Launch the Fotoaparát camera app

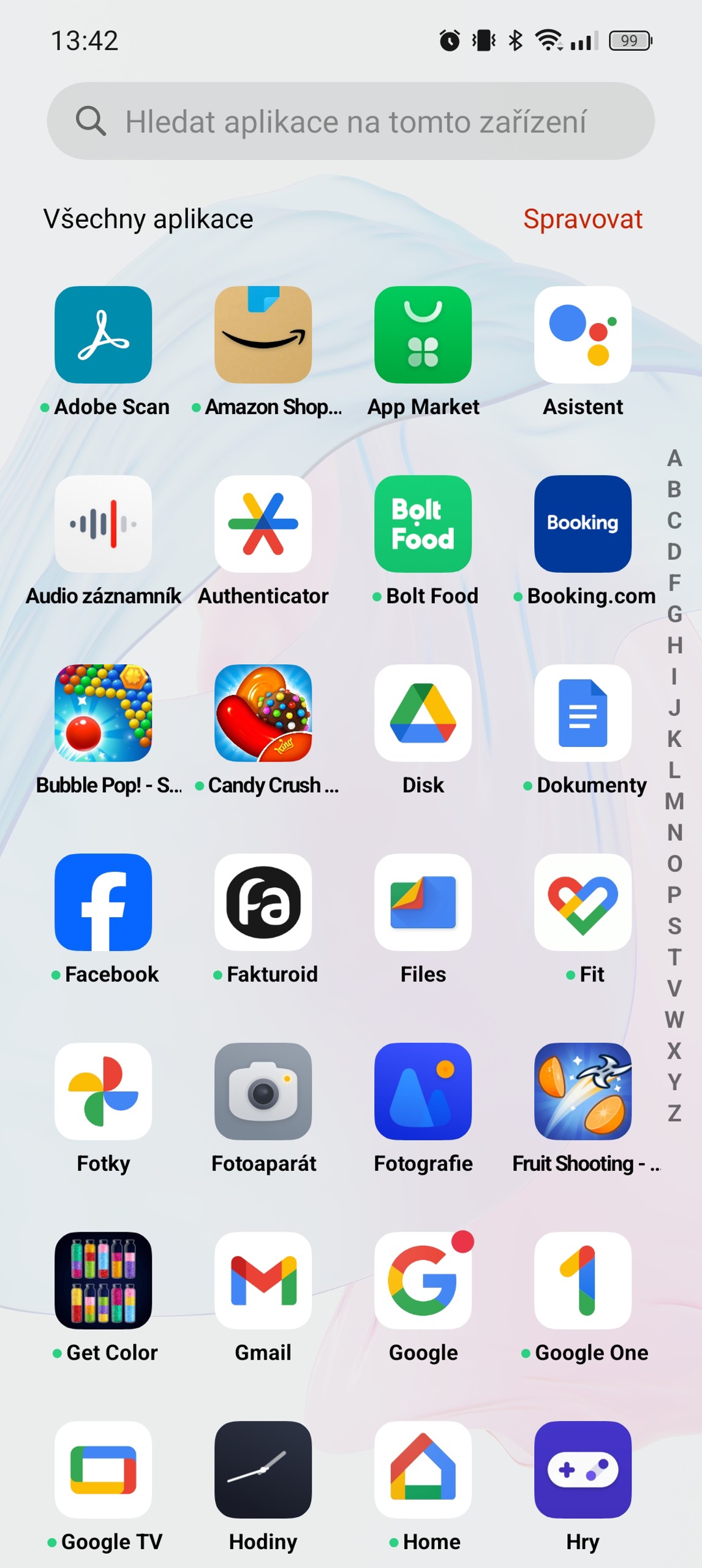tap(263, 1094)
